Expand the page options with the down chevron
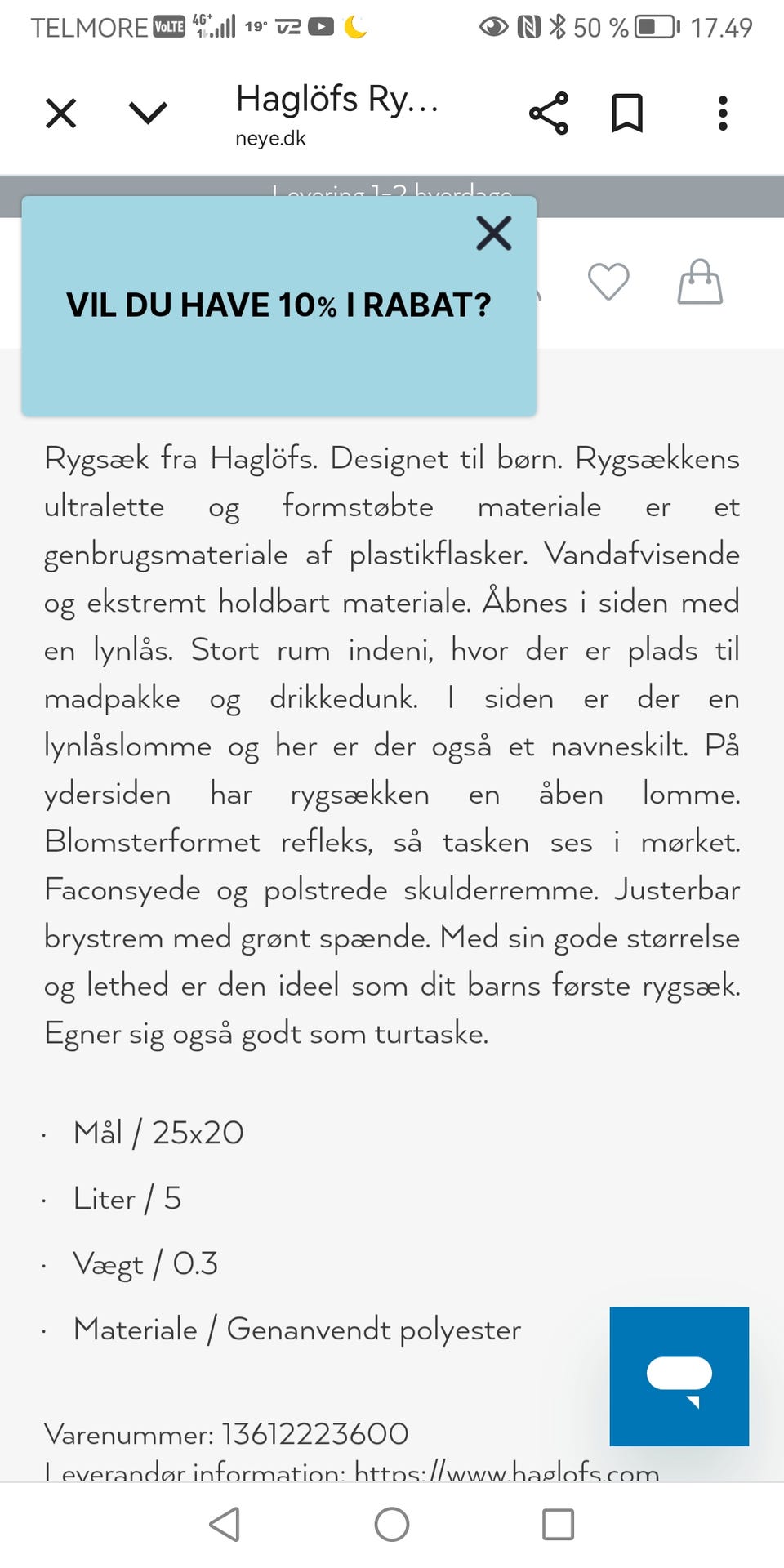Viewport: 784px width, 1568px height. pos(146,113)
